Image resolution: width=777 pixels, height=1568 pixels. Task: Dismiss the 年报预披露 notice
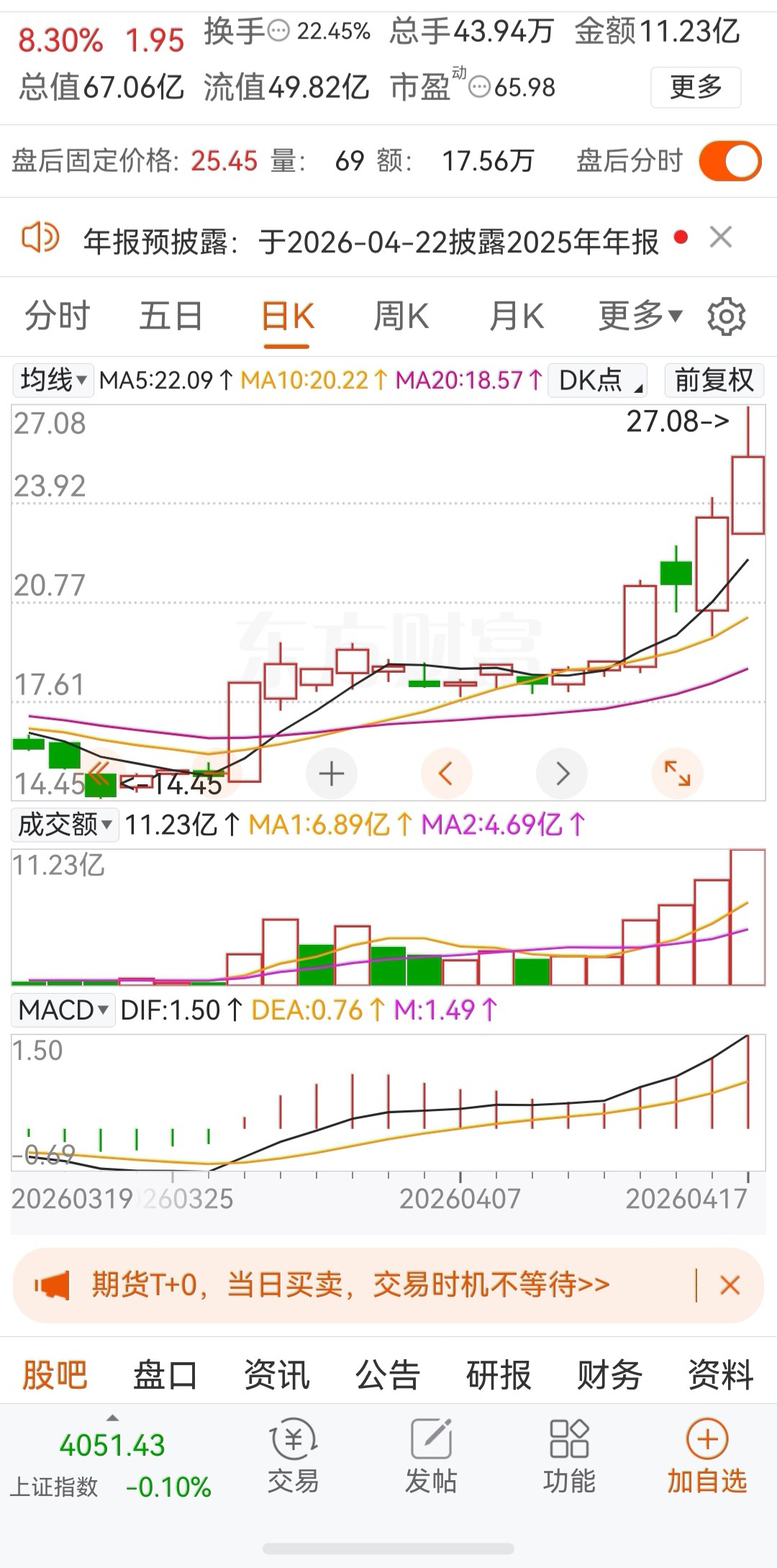tap(721, 237)
